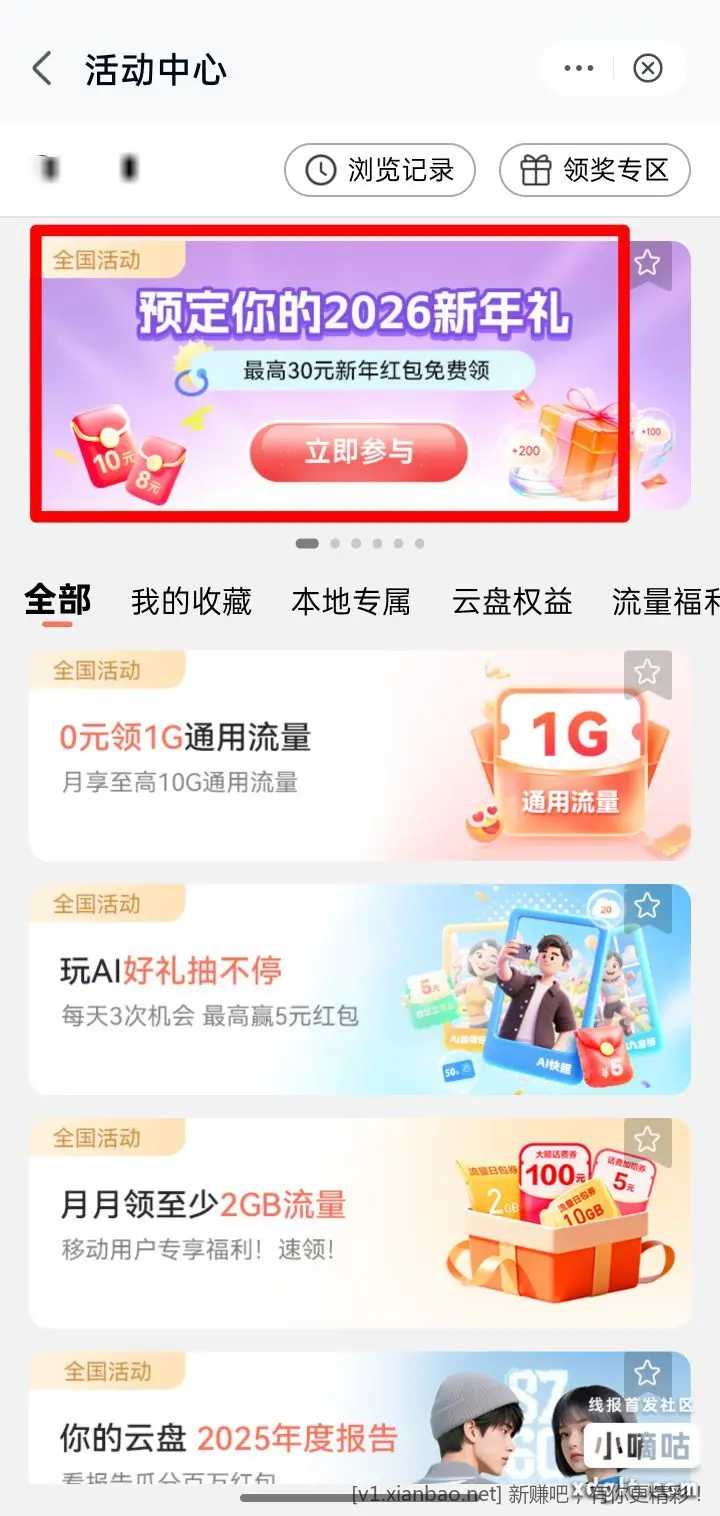Close the mini program with the X icon
The height and width of the screenshot is (1516, 720).
click(648, 68)
